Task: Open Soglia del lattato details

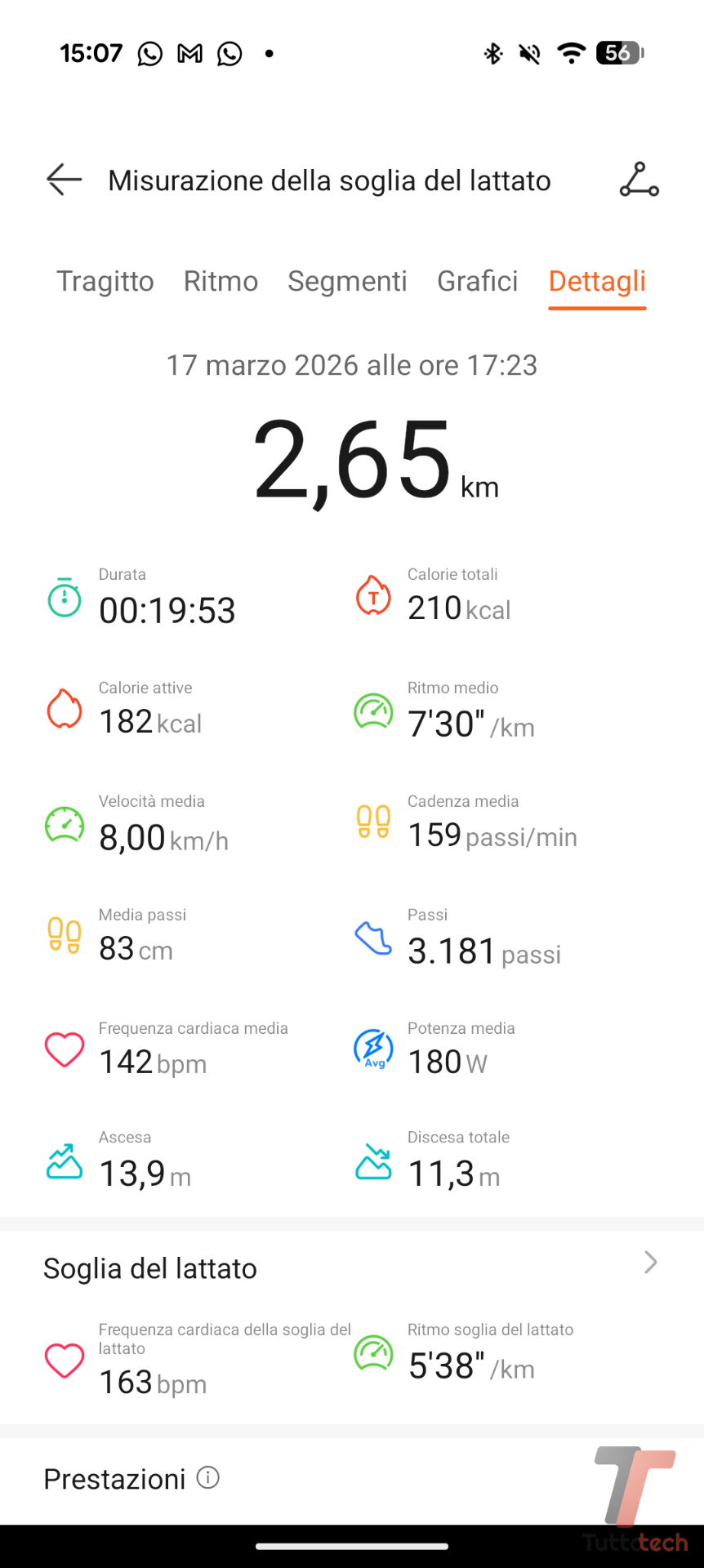Action: click(x=650, y=1263)
